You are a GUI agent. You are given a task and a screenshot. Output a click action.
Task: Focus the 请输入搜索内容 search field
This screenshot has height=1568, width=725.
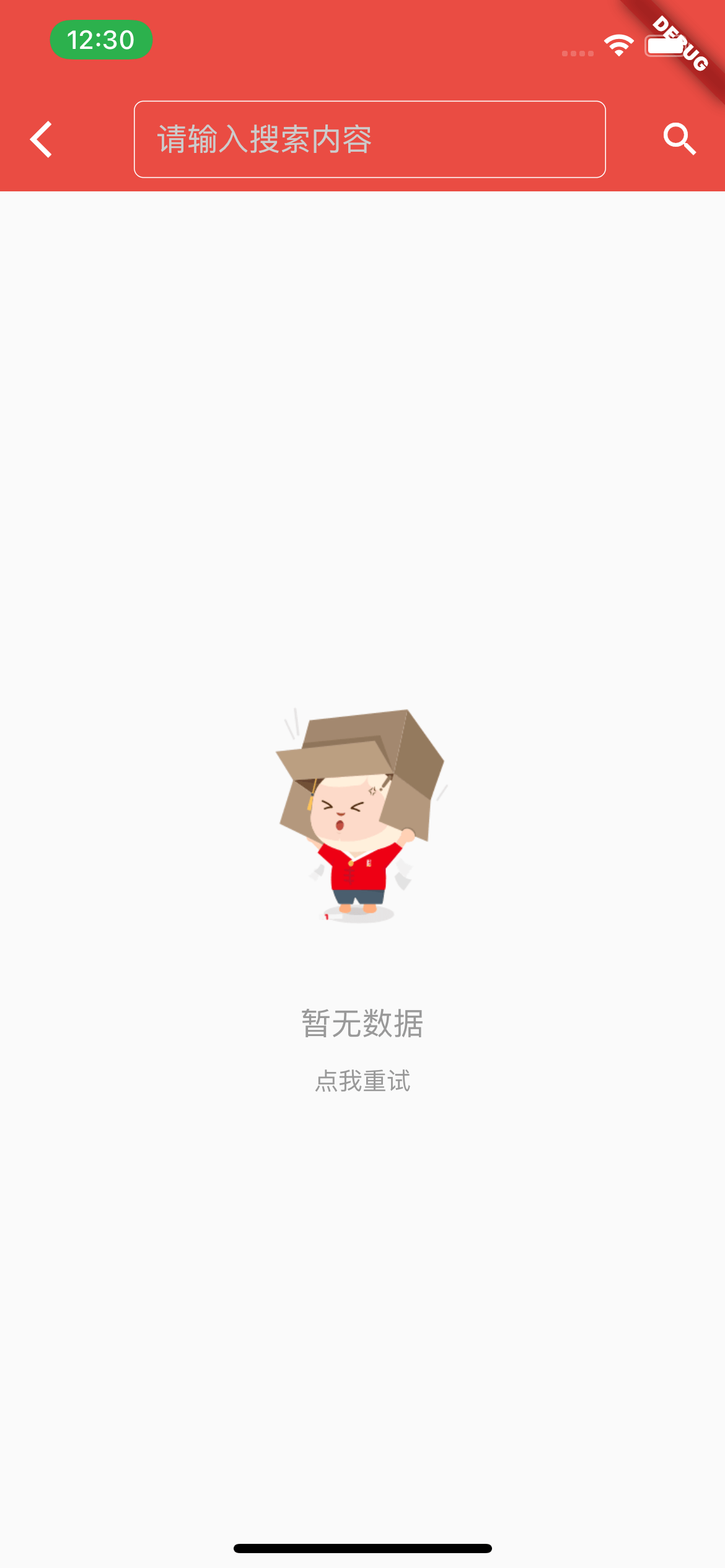pos(369,139)
